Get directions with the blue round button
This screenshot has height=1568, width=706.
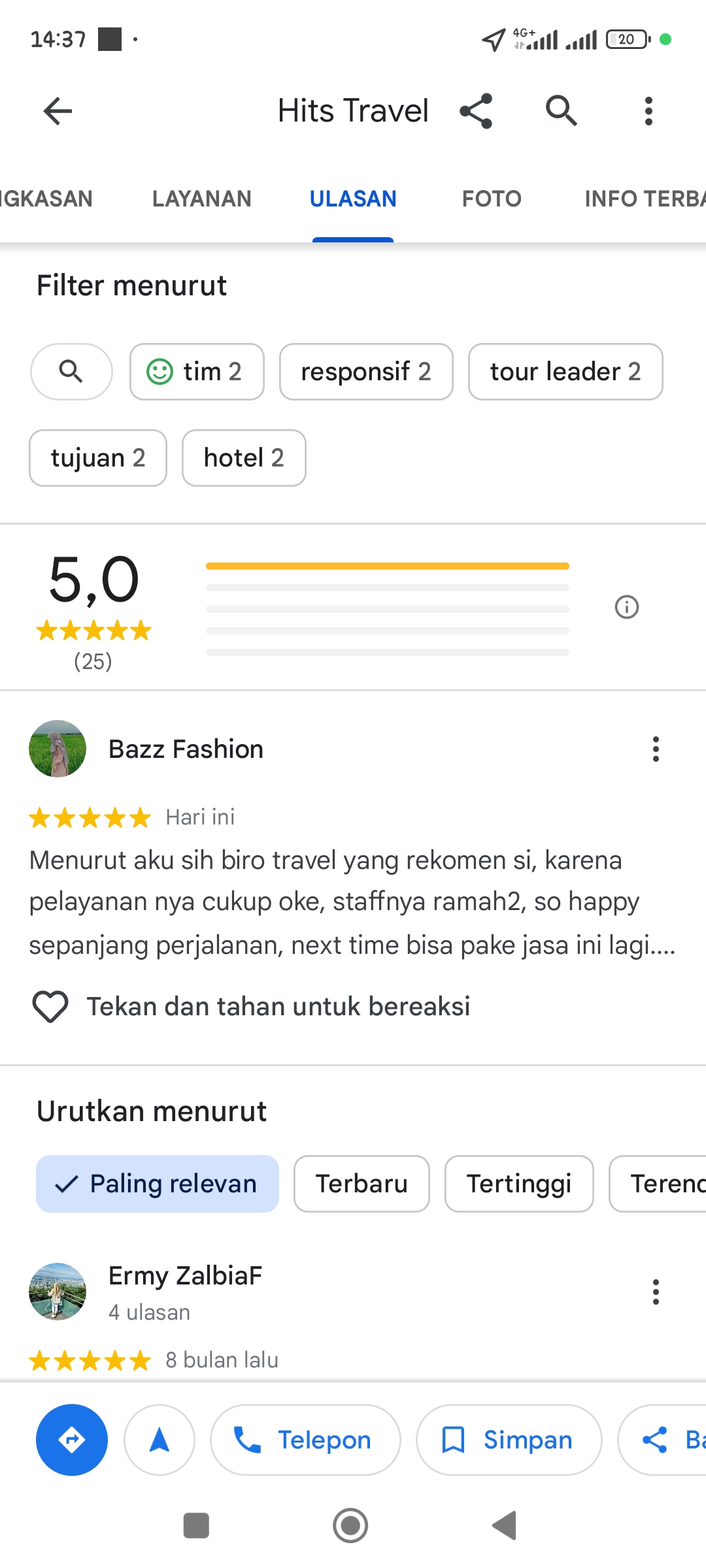(x=72, y=1440)
